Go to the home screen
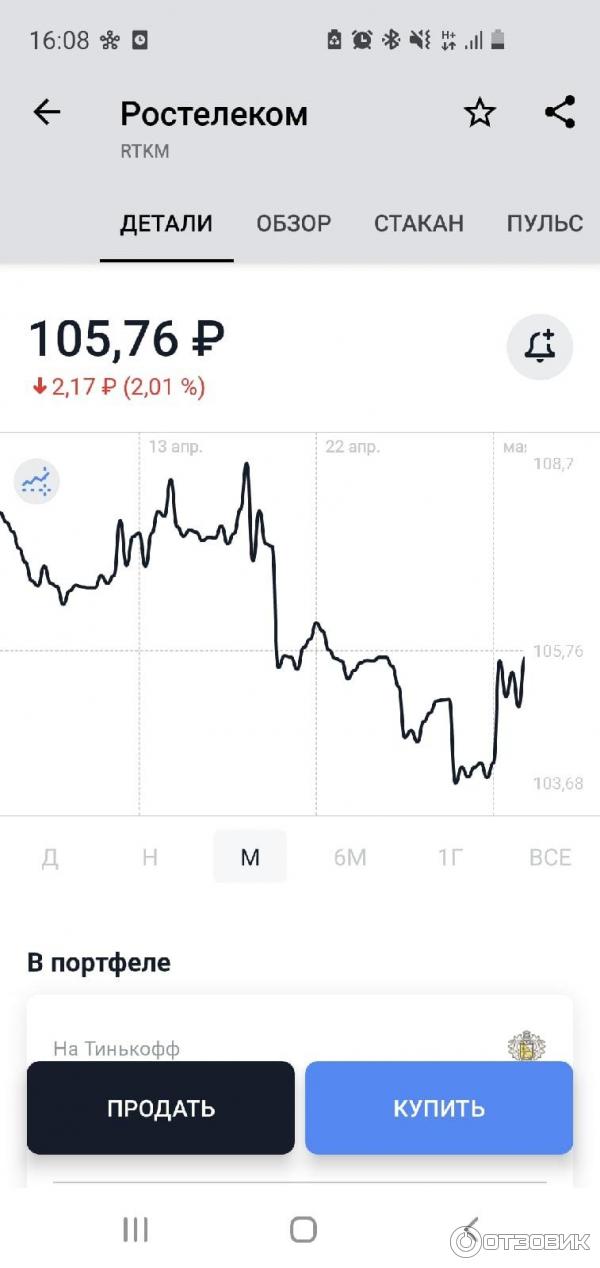This screenshot has height=1268, width=600. click(x=303, y=1229)
